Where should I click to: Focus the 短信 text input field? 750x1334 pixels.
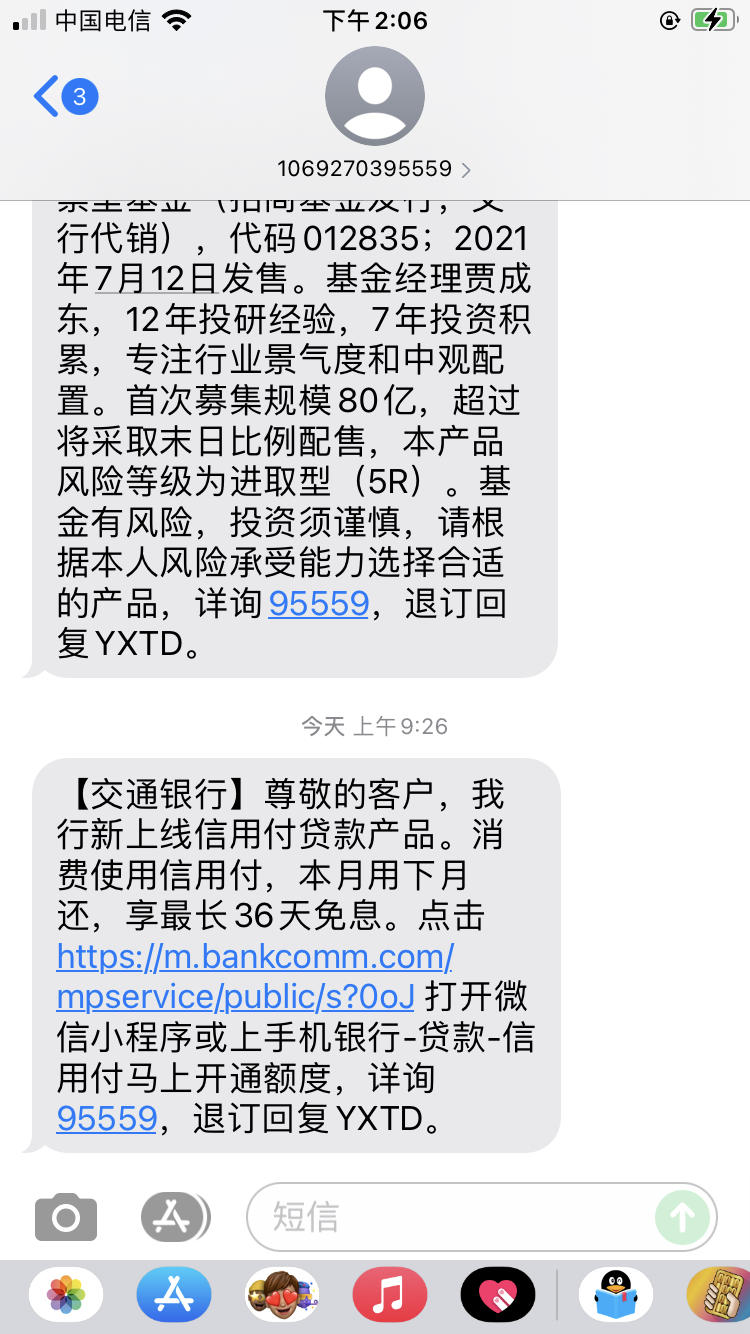450,1217
